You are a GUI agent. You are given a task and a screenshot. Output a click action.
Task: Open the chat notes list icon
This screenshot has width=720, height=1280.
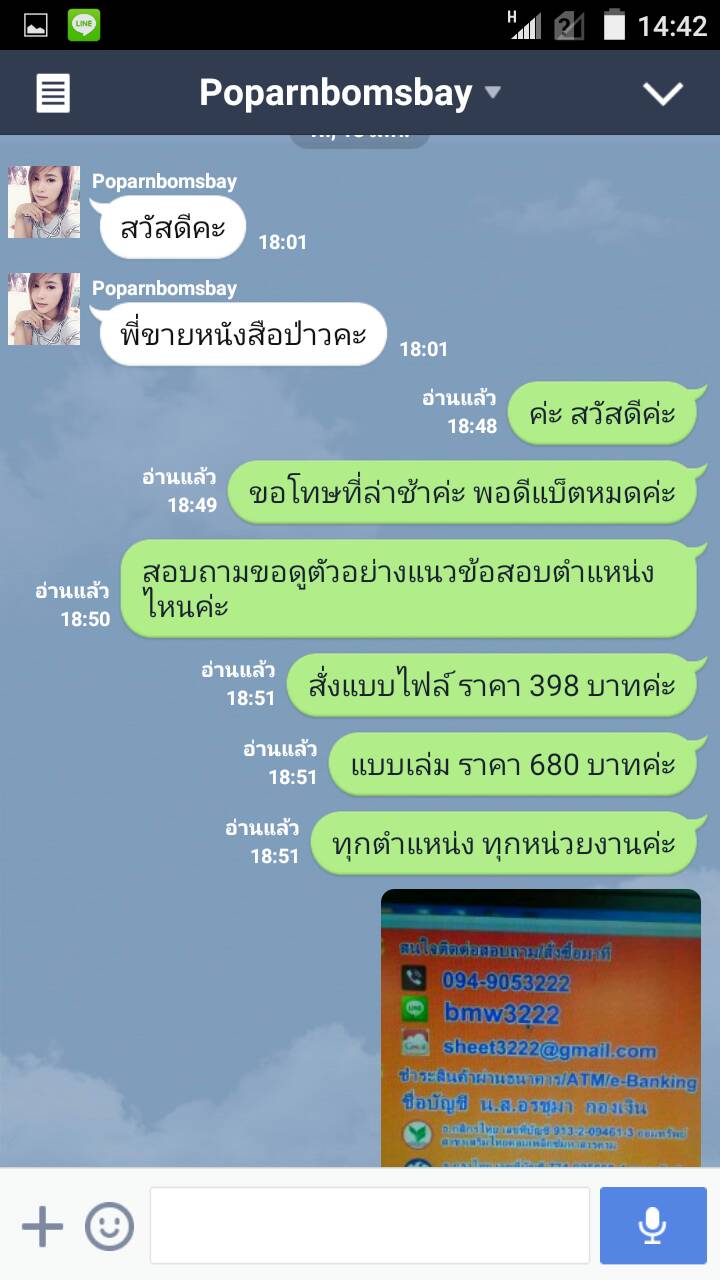point(53,93)
